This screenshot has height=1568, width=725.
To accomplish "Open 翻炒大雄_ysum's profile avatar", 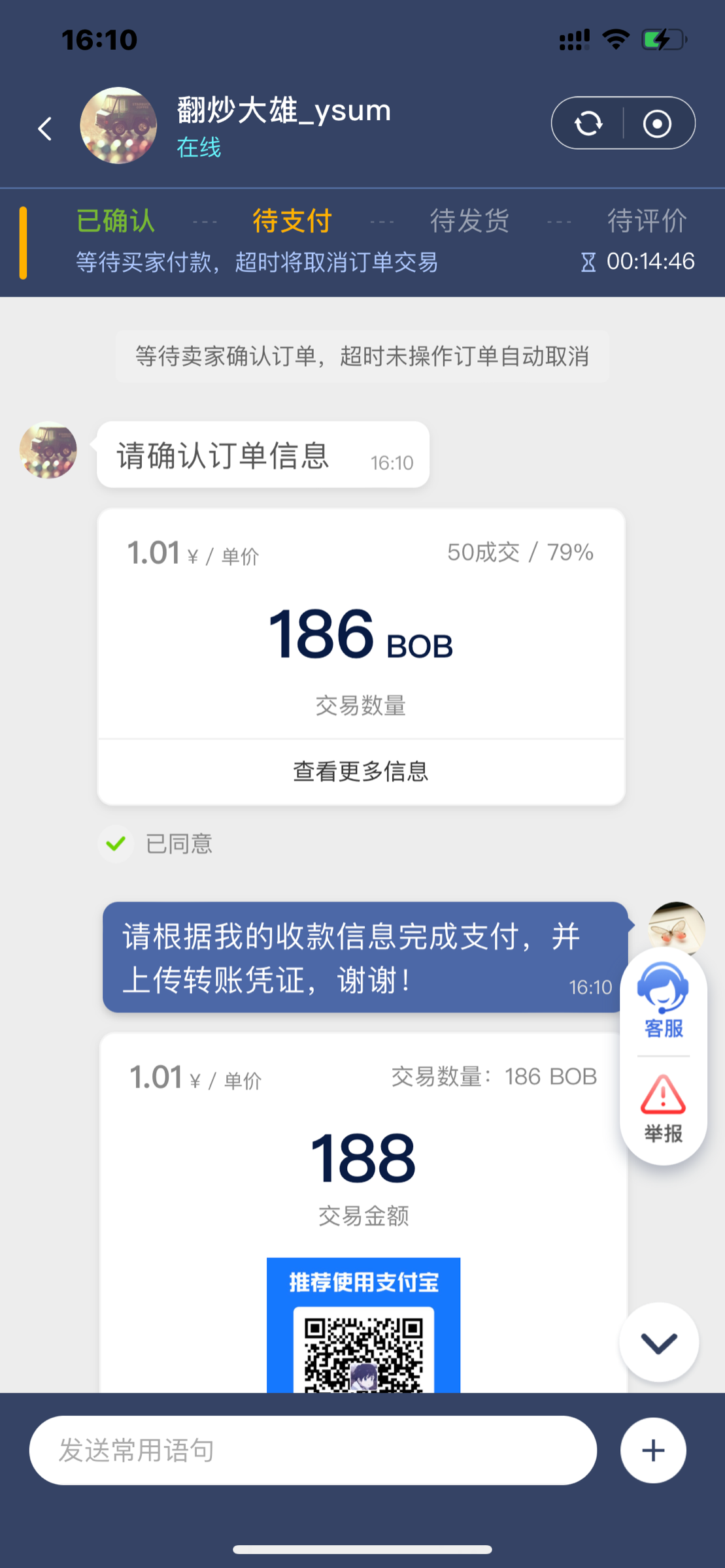I will (x=118, y=125).
